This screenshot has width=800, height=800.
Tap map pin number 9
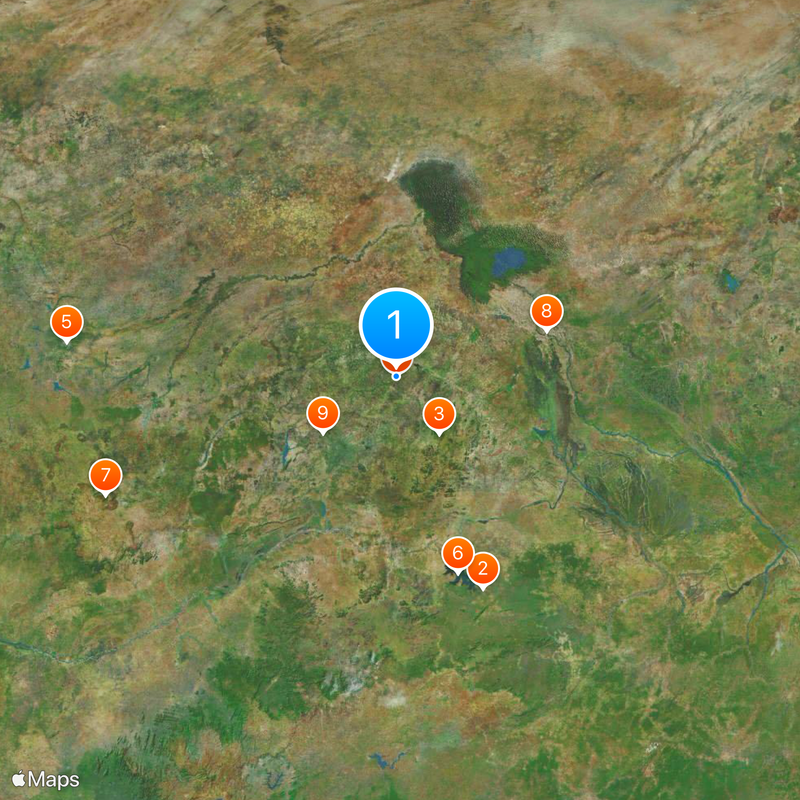point(322,413)
